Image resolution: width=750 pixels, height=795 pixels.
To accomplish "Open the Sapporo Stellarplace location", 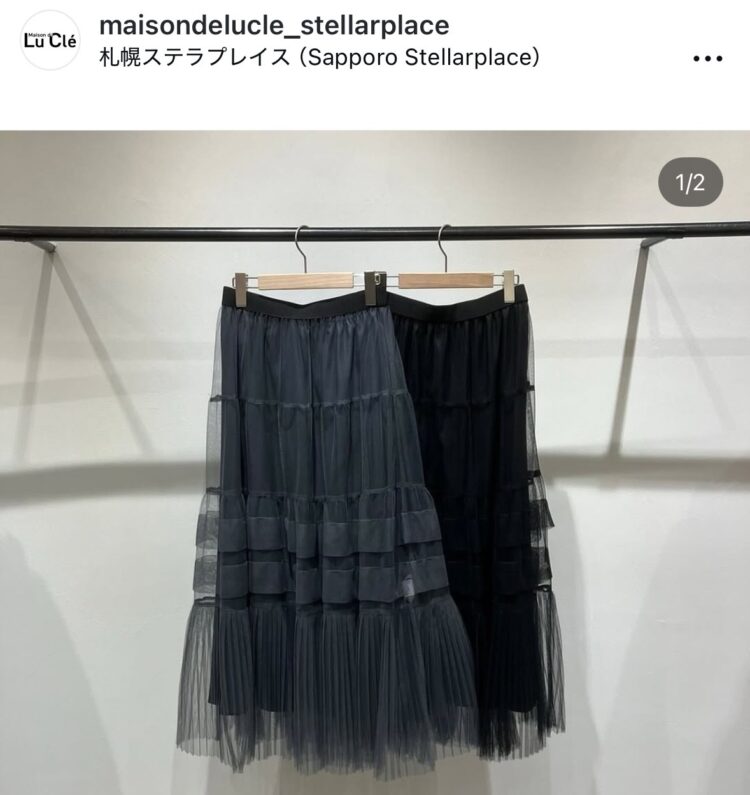I will point(320,57).
